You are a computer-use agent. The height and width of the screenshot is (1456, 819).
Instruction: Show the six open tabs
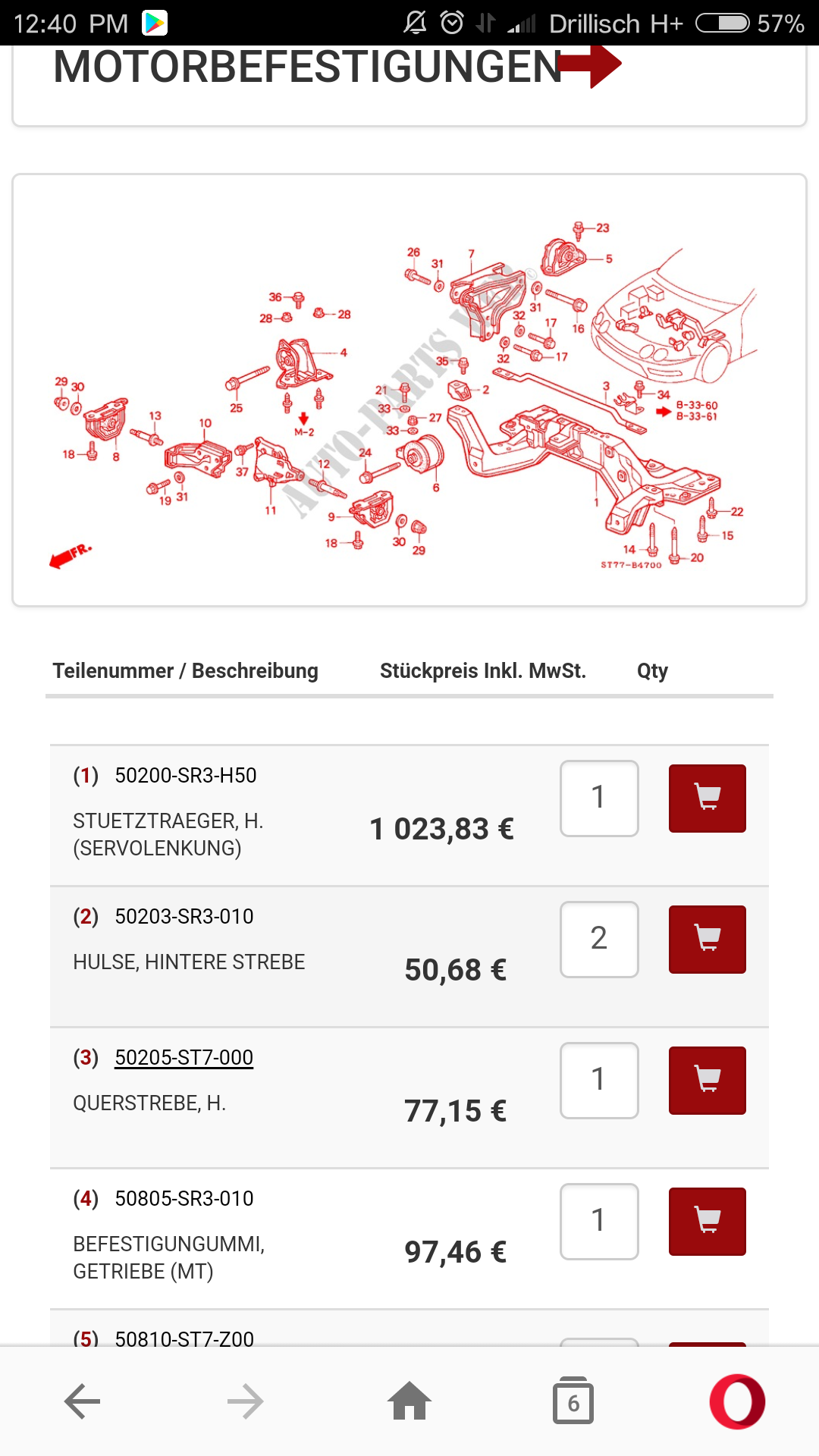(x=573, y=1401)
